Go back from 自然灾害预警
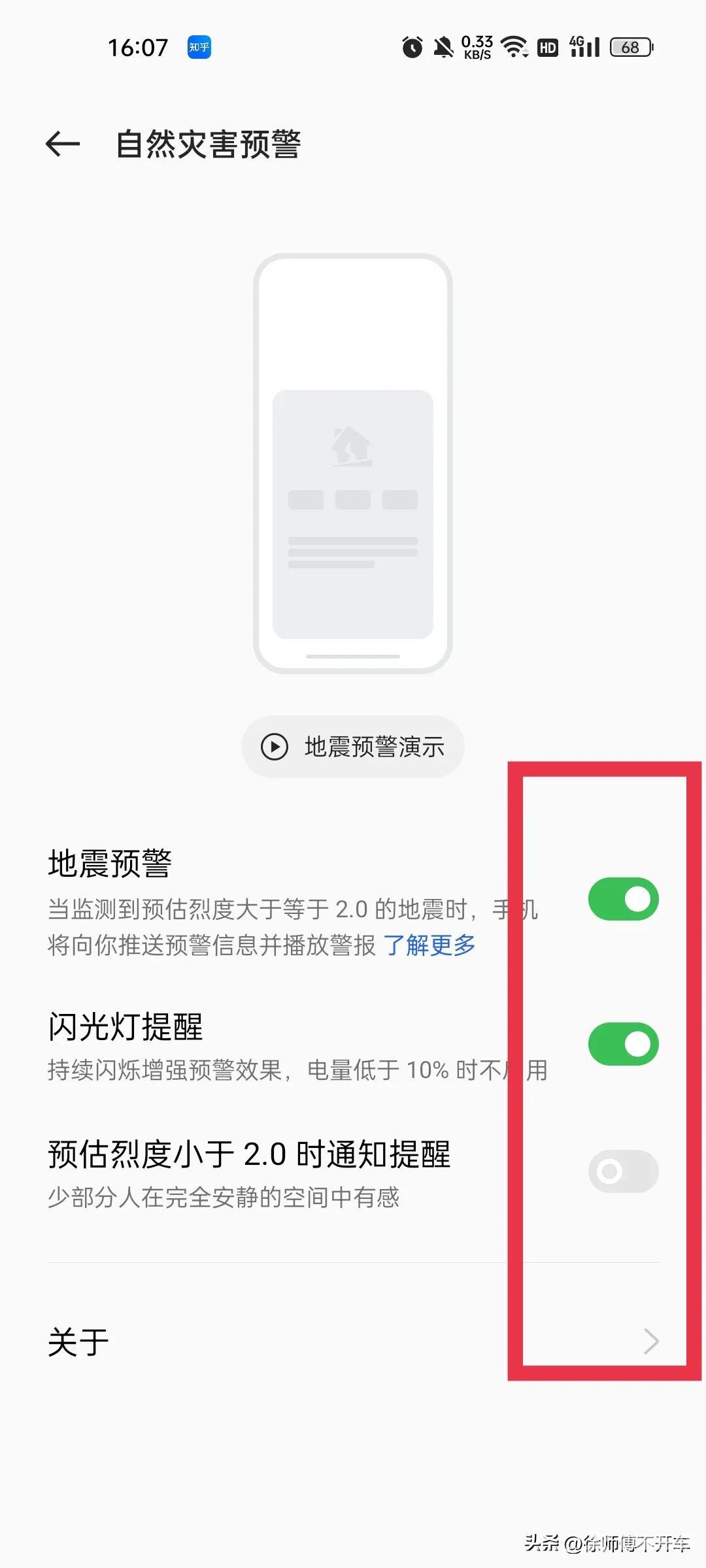This screenshot has height=1568, width=706. tap(63, 144)
